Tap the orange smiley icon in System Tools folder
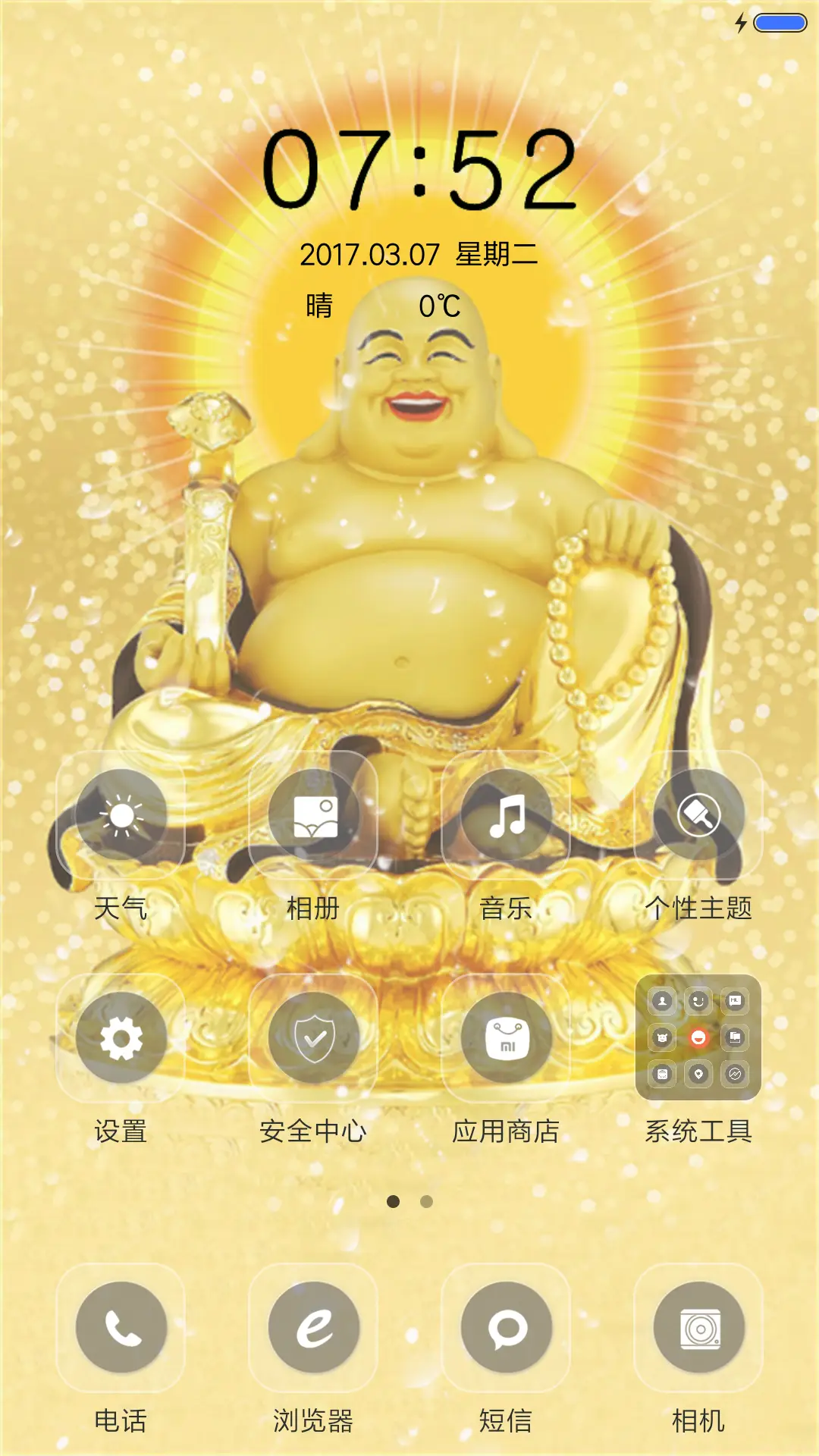The image size is (819, 1456). tap(698, 1037)
